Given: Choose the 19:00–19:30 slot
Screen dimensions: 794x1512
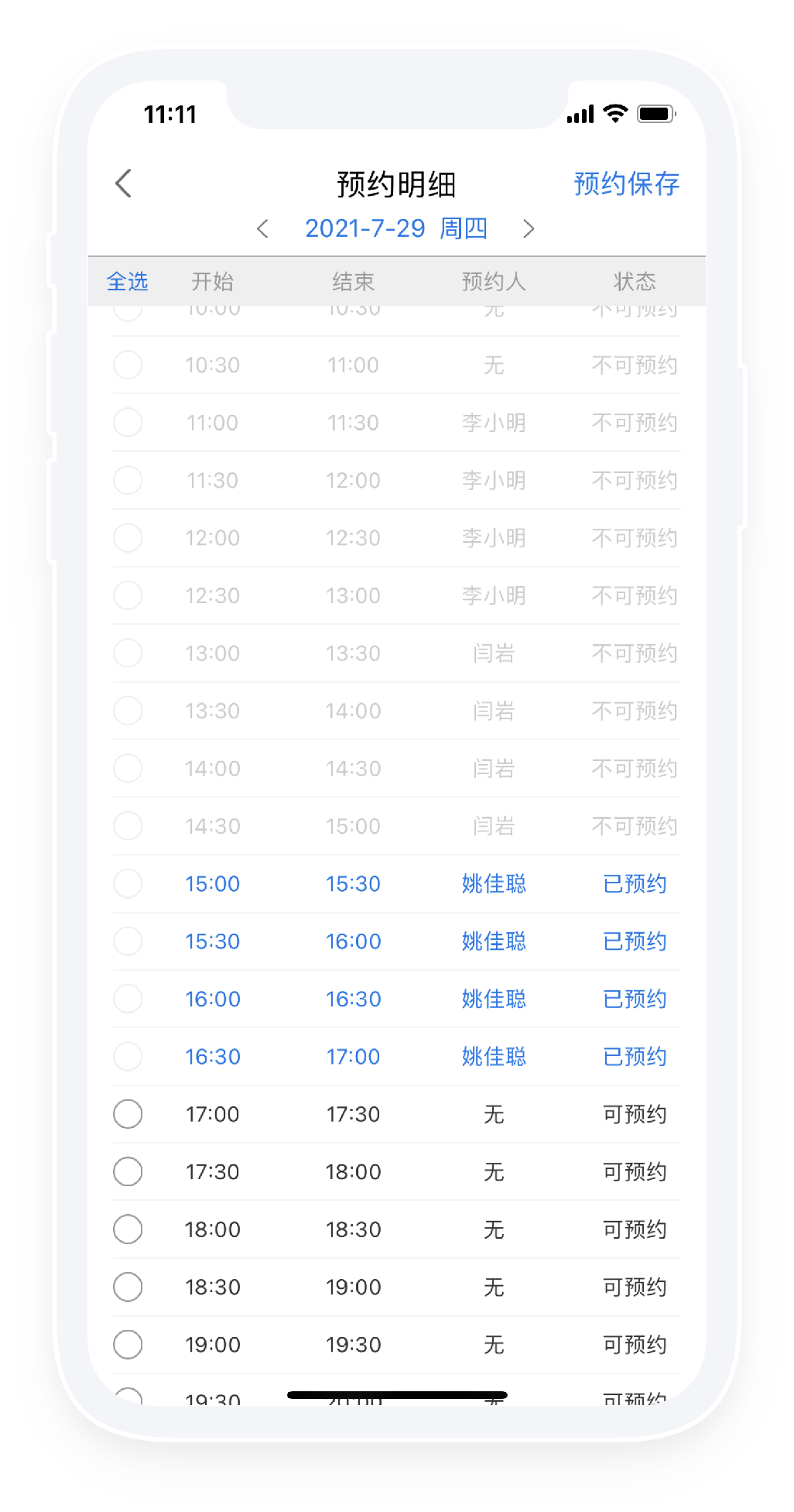Looking at the screenshot, I should 128,1345.
